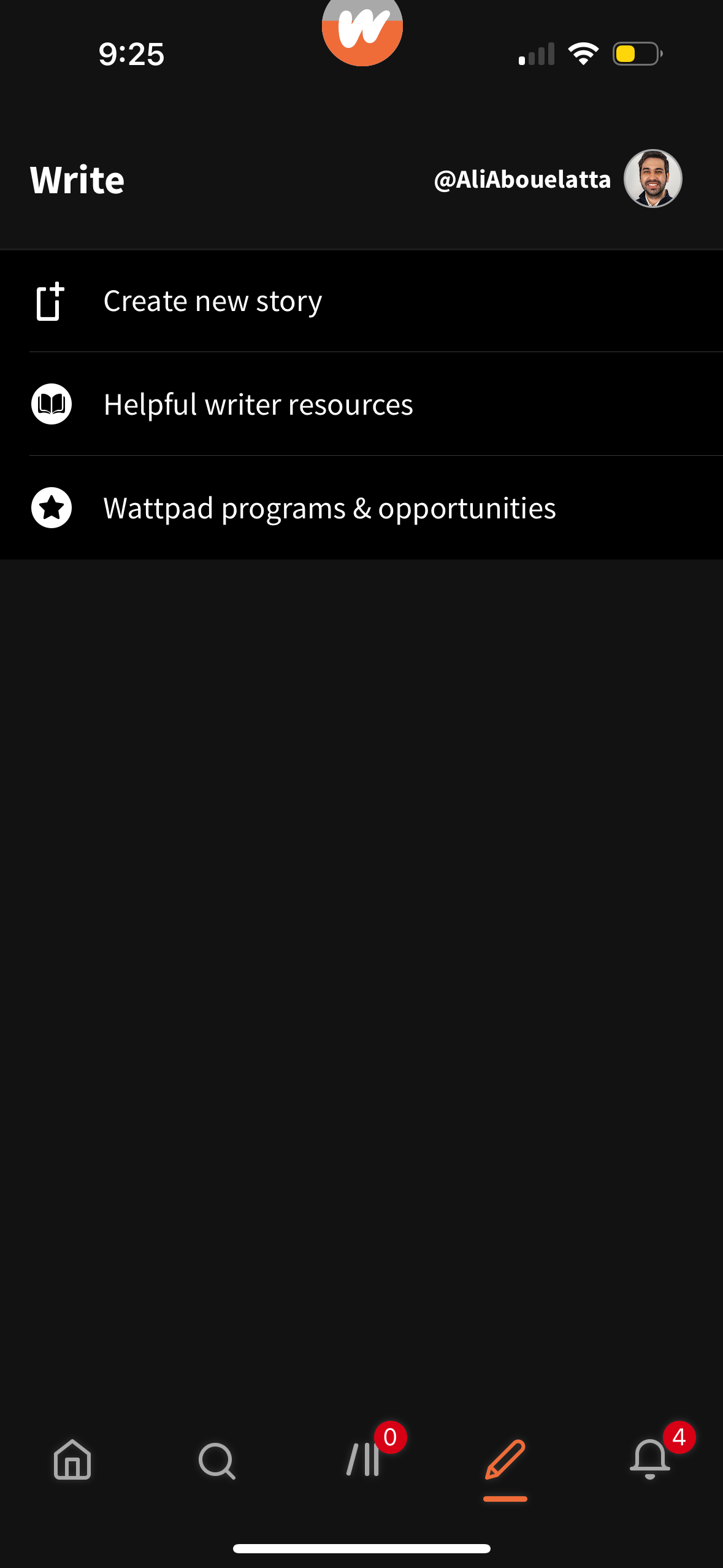The width and height of the screenshot is (723, 1568).
Task: Click the clock showing 9:25
Action: pos(130,55)
